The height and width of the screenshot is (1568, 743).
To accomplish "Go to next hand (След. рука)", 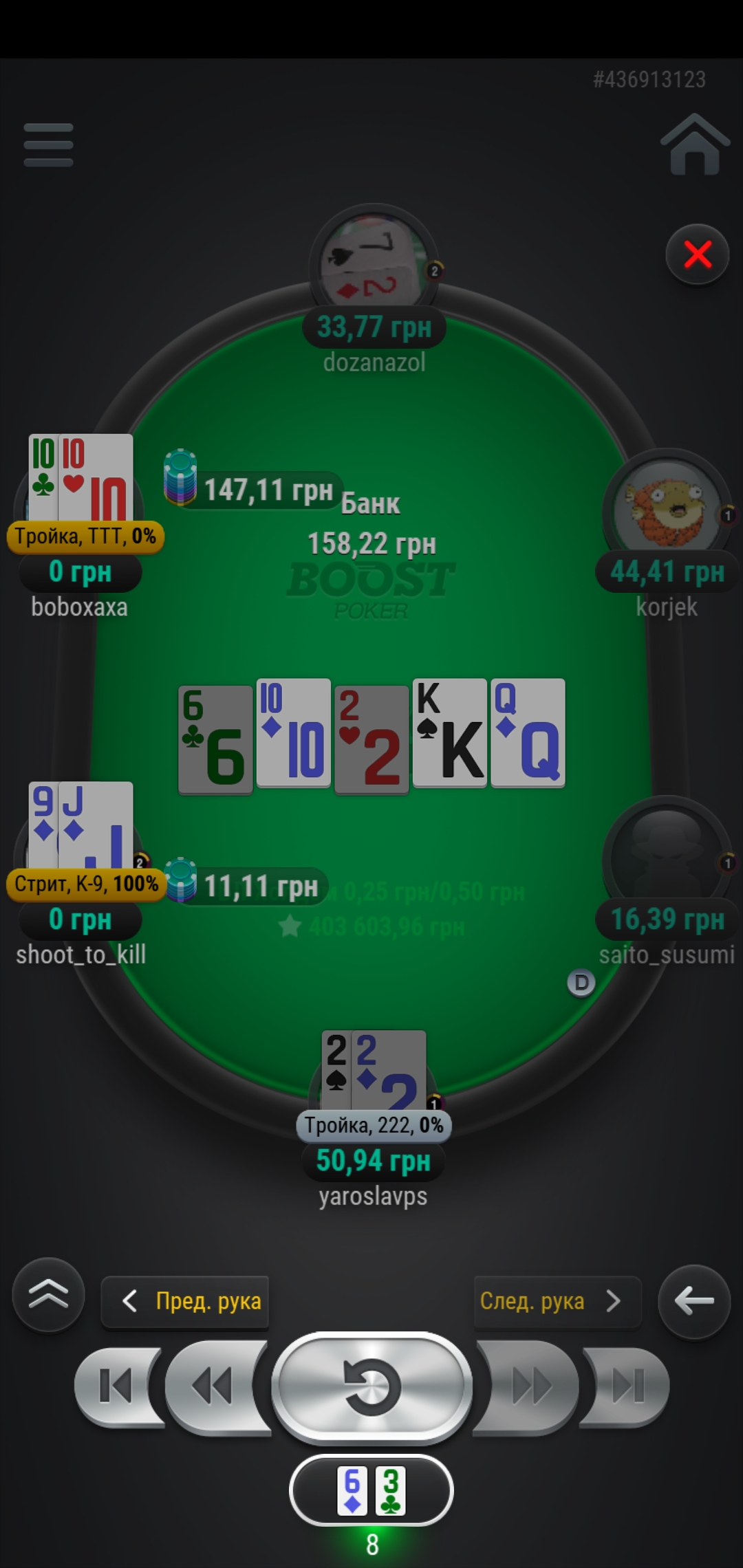I will [556, 1301].
